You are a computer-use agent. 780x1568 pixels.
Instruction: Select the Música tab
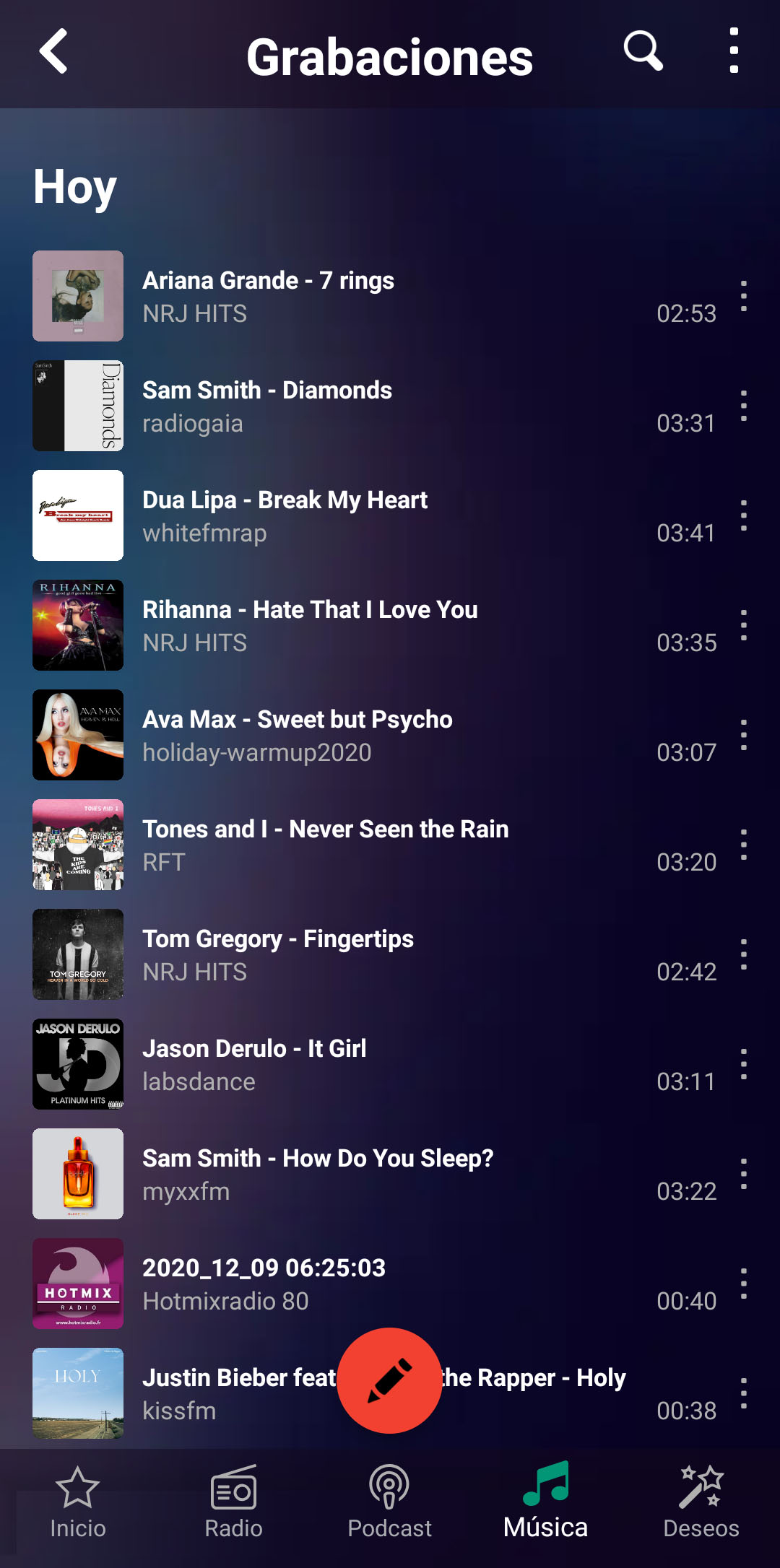(545, 1503)
